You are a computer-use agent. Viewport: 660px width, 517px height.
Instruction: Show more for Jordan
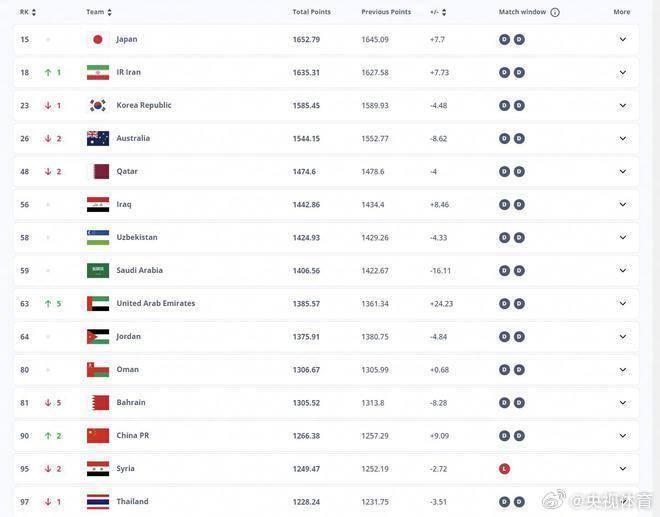click(x=622, y=336)
